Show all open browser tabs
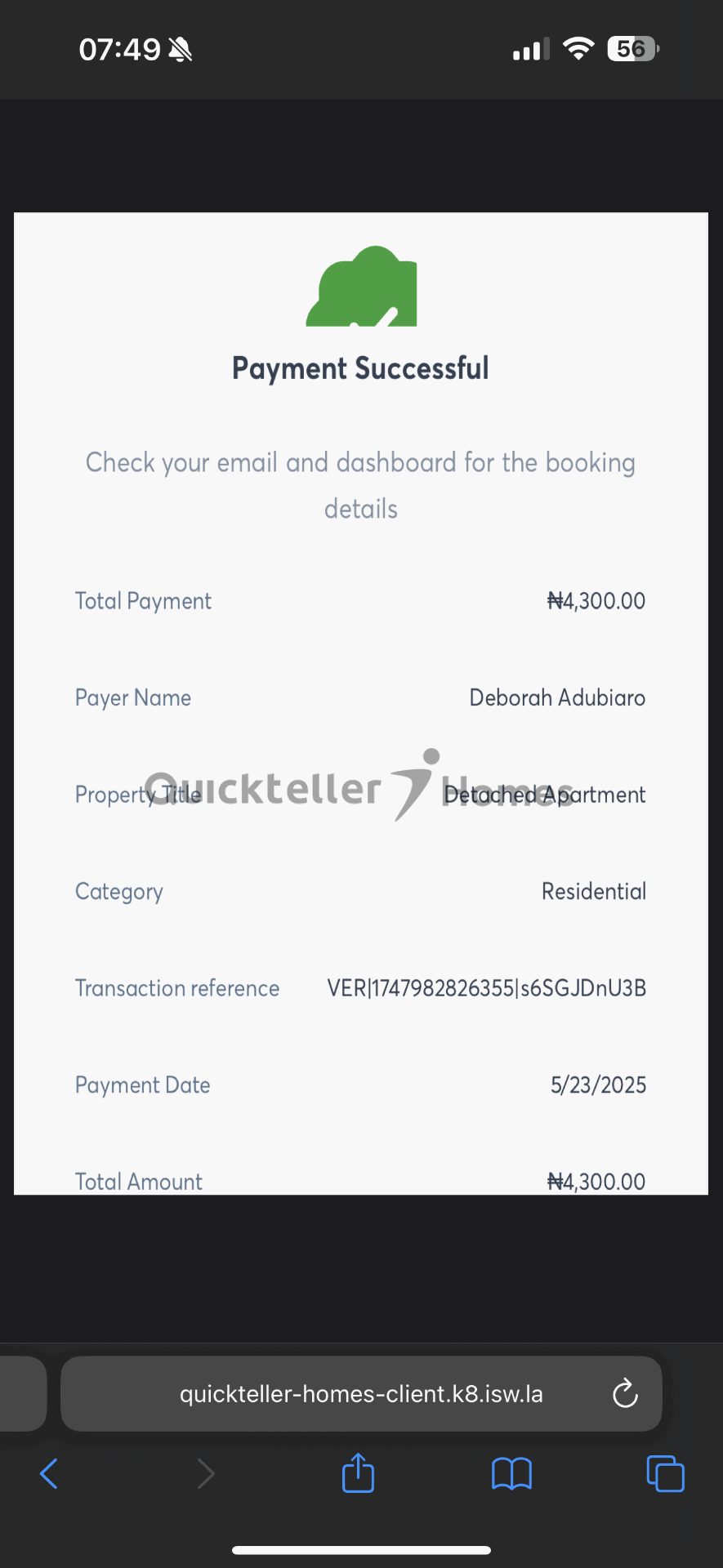Viewport: 723px width, 1568px height. pos(665,1474)
